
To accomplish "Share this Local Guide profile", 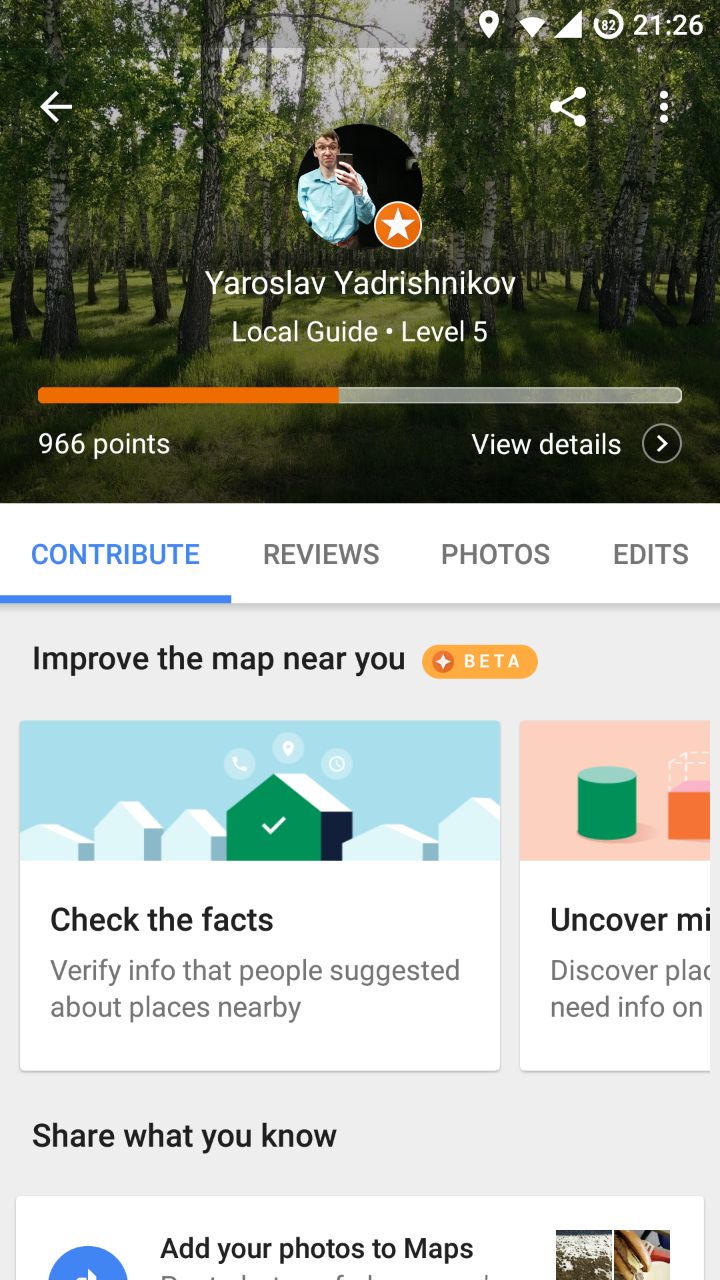I will 567,107.
